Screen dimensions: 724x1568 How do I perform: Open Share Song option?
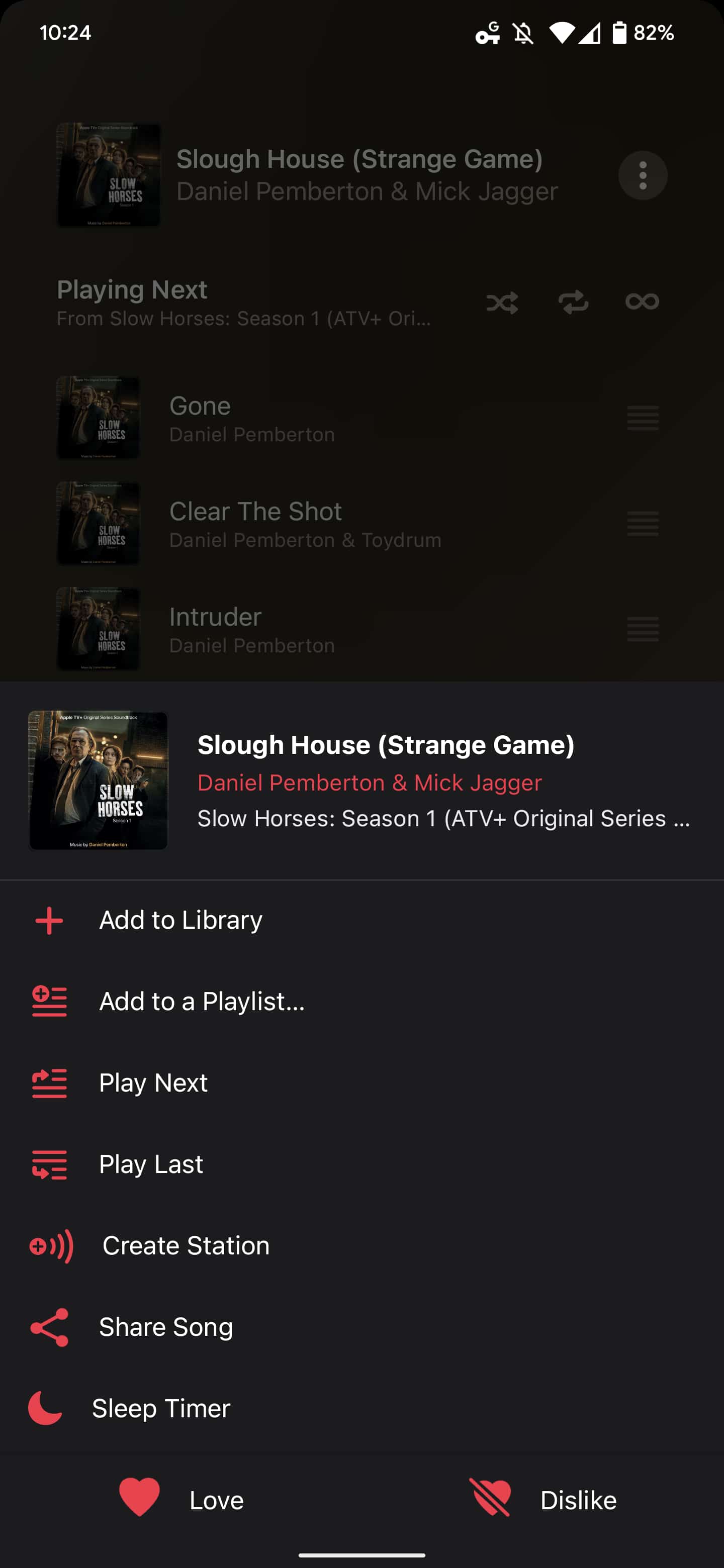pyautogui.click(x=165, y=1327)
